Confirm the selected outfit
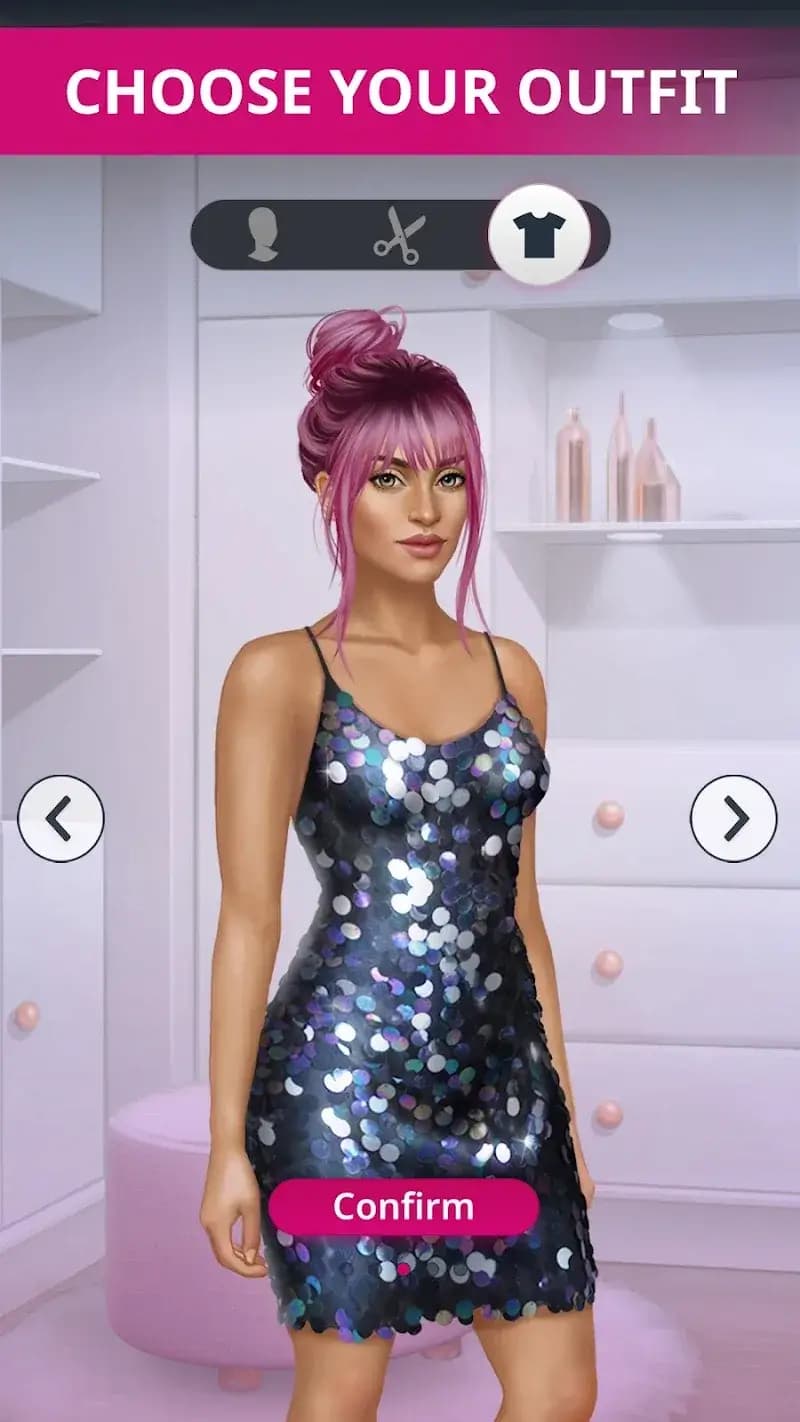800x1422 pixels. pos(403,1206)
